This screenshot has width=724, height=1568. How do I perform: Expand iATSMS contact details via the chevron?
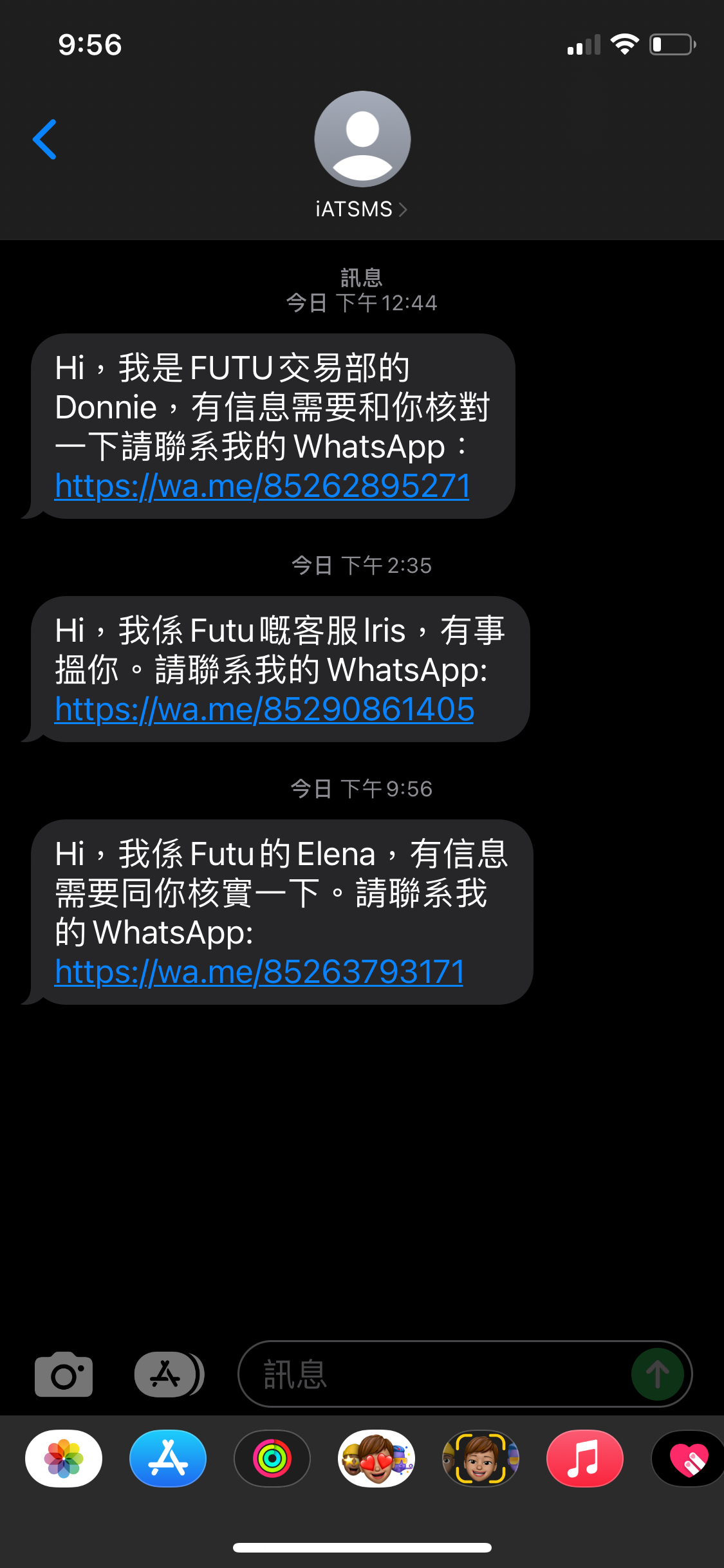(x=404, y=209)
